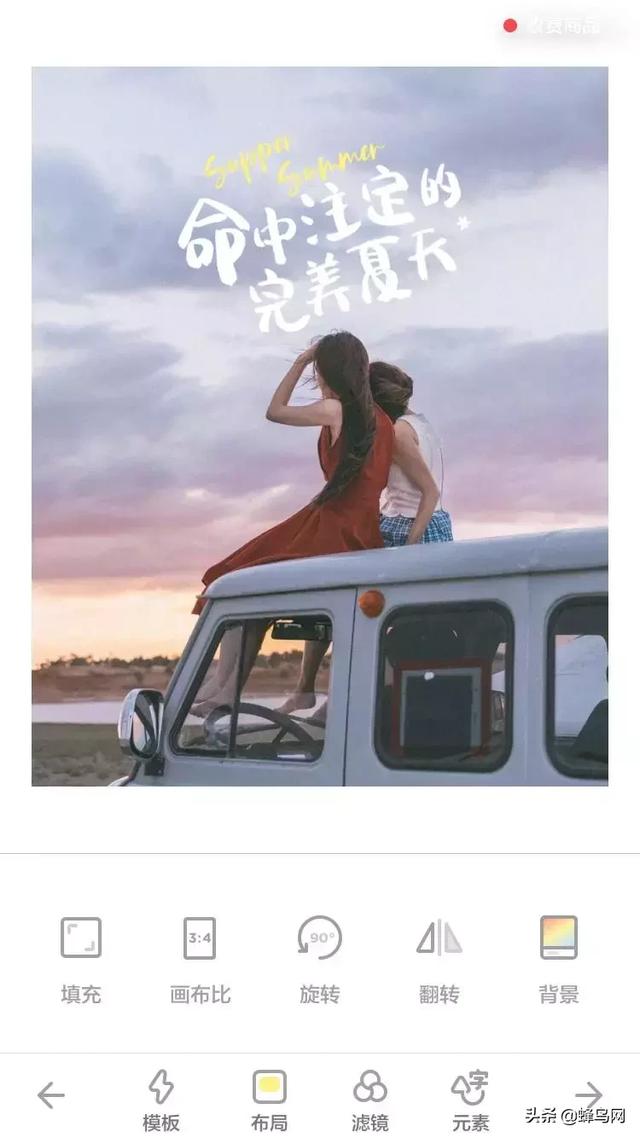The width and height of the screenshot is (640, 1138).
Task: Open the 背景 background options
Action: point(558,953)
